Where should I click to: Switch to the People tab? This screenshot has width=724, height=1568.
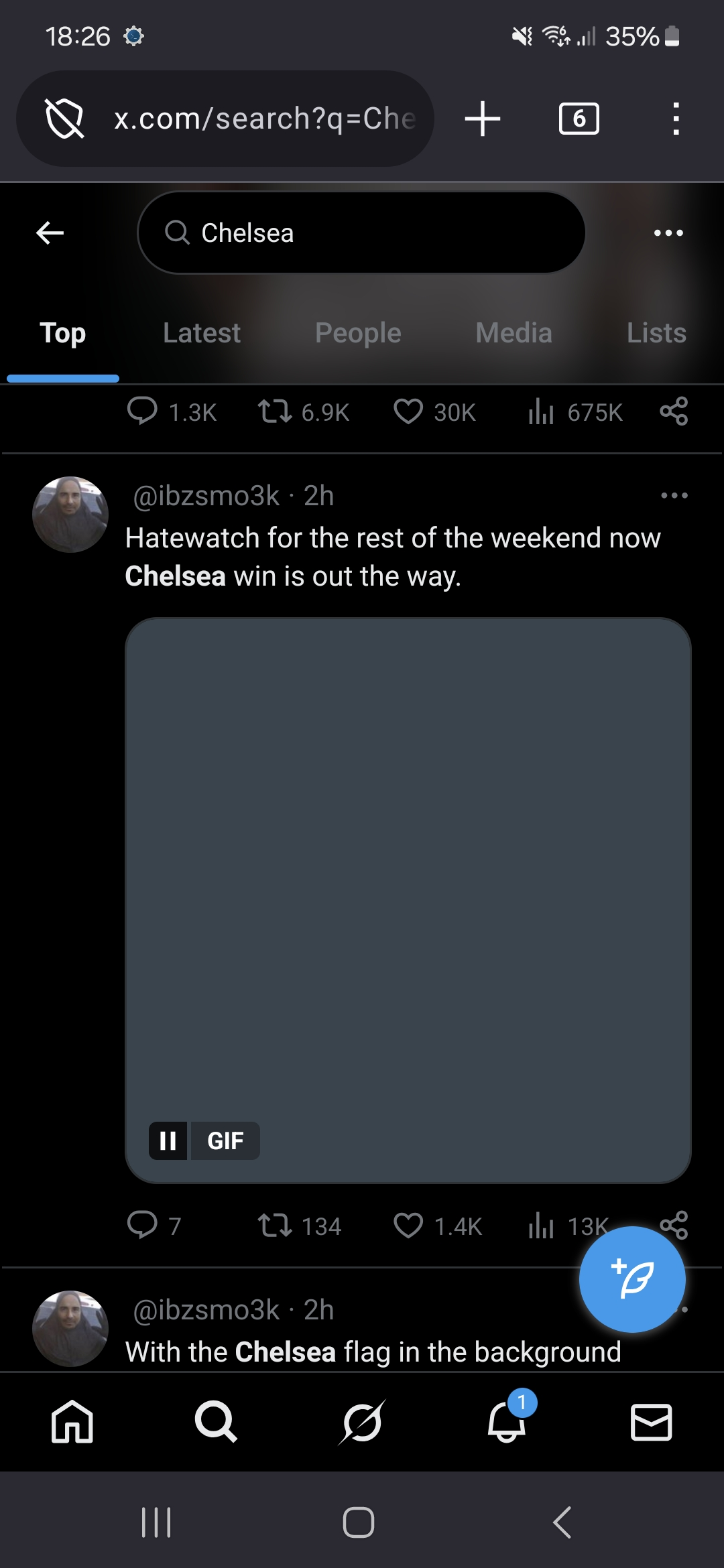pos(358,333)
